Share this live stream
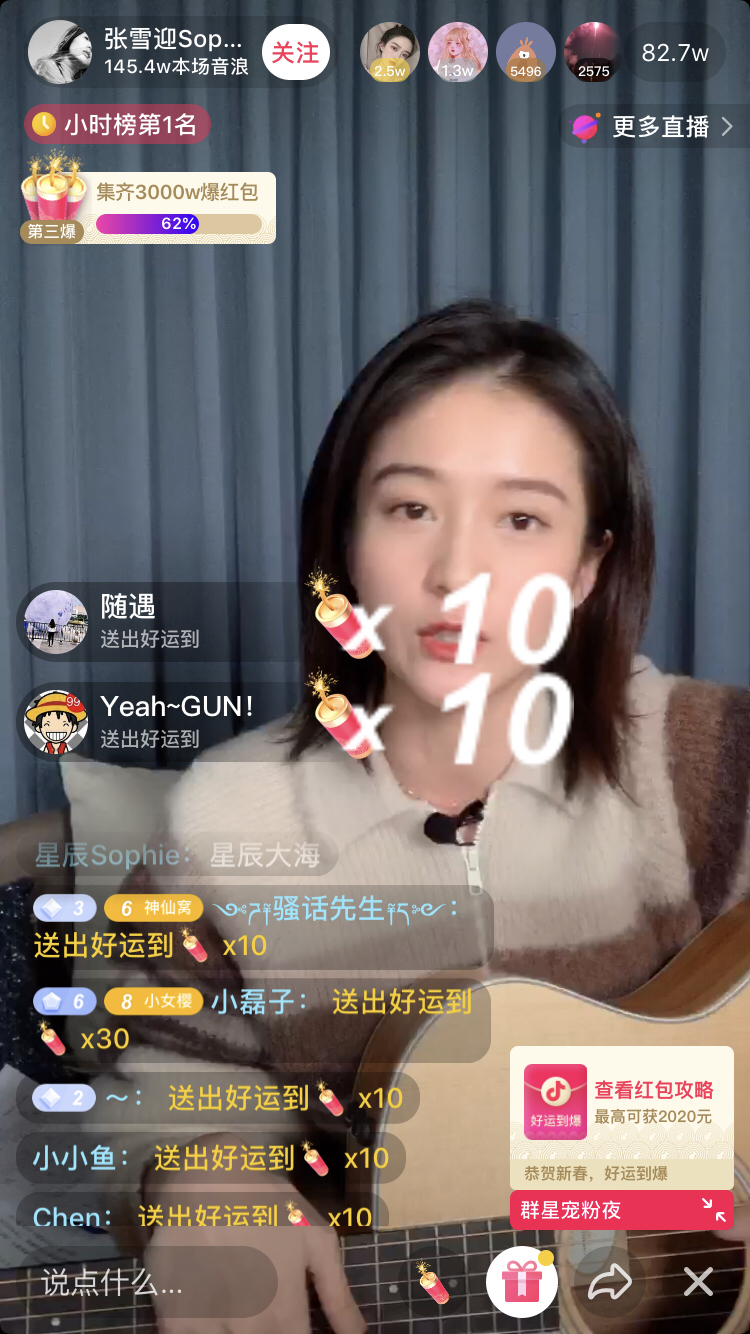 [x=610, y=1282]
